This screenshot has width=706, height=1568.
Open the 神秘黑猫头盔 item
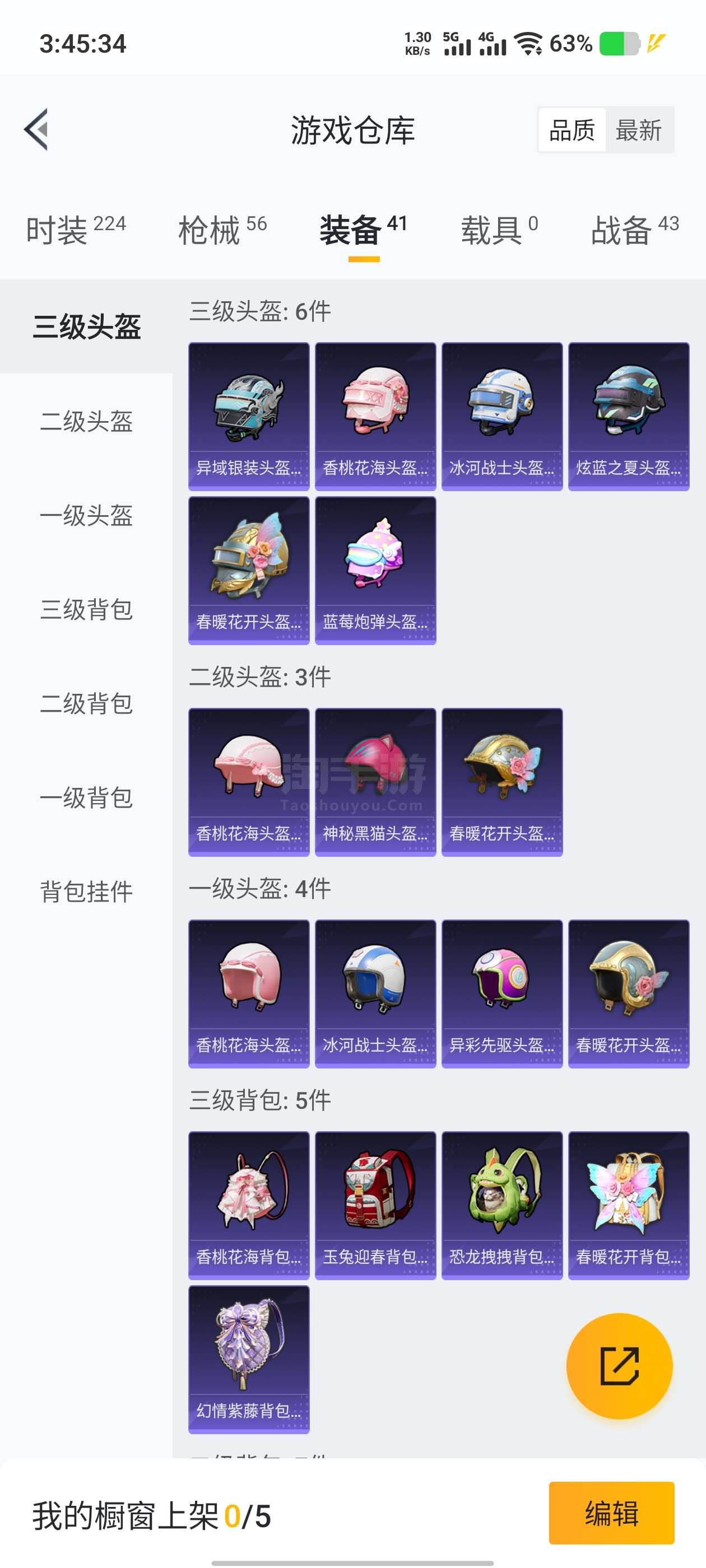coord(375,782)
